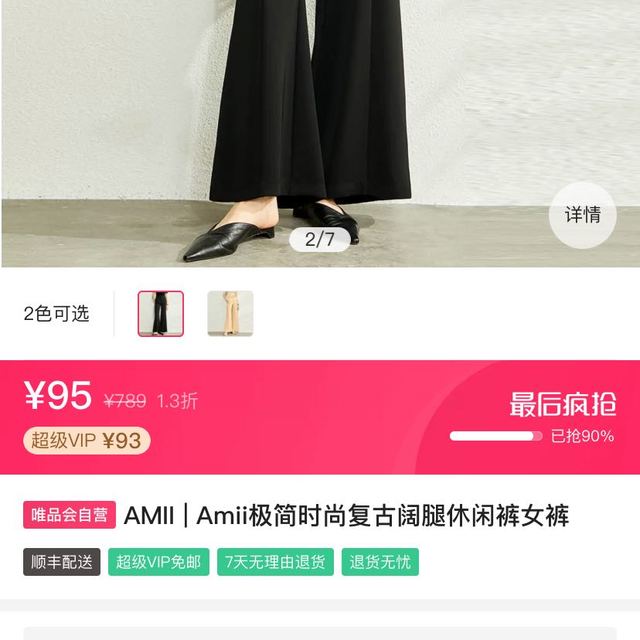Screen dimensions: 640x640
Task: Tap the 超级VIP免邮 service tag
Action: pos(158,562)
